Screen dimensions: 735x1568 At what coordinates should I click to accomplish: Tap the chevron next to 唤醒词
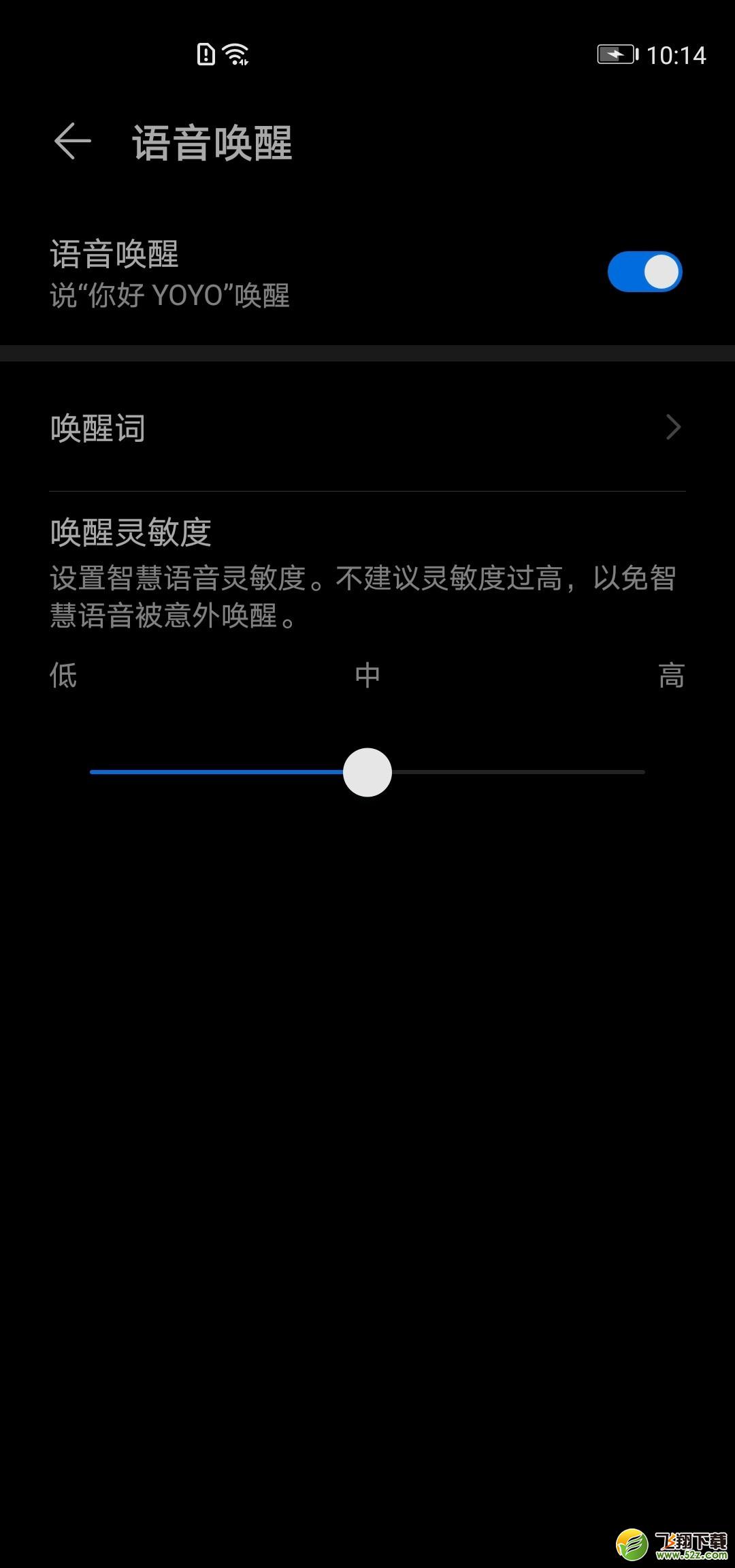[x=673, y=428]
